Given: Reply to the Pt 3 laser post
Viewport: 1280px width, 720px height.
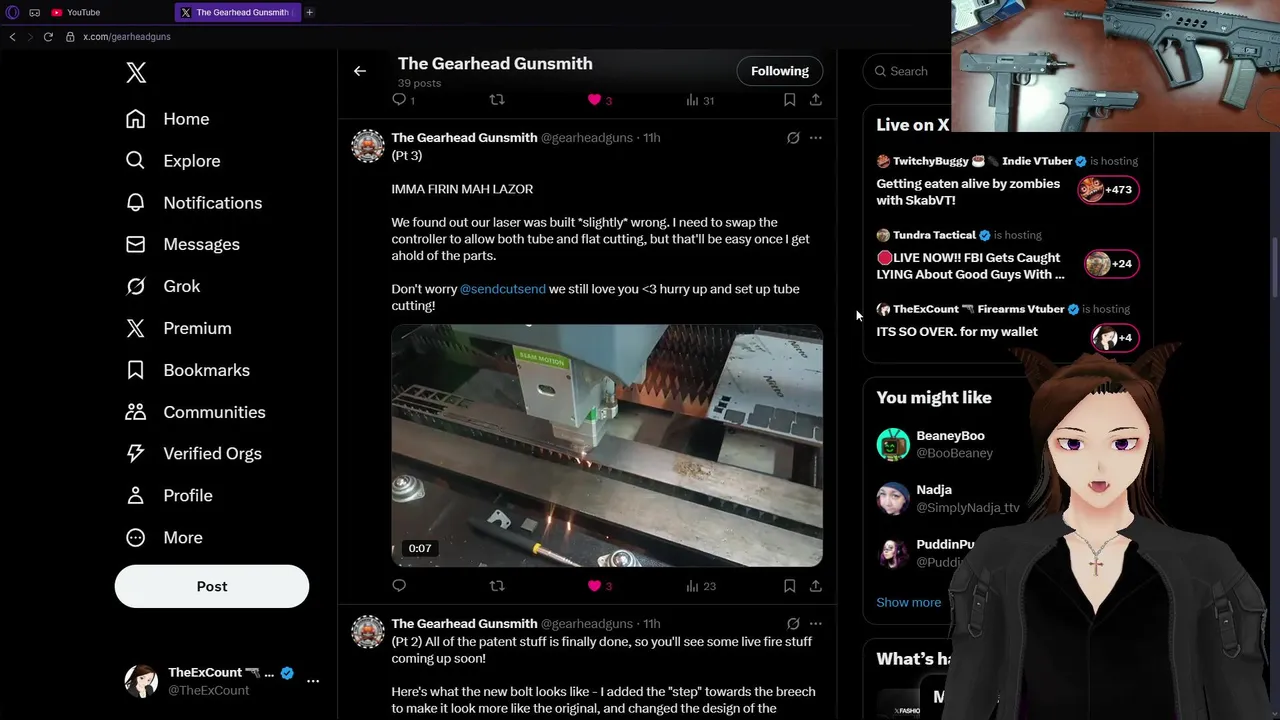Looking at the screenshot, I should coord(399,586).
